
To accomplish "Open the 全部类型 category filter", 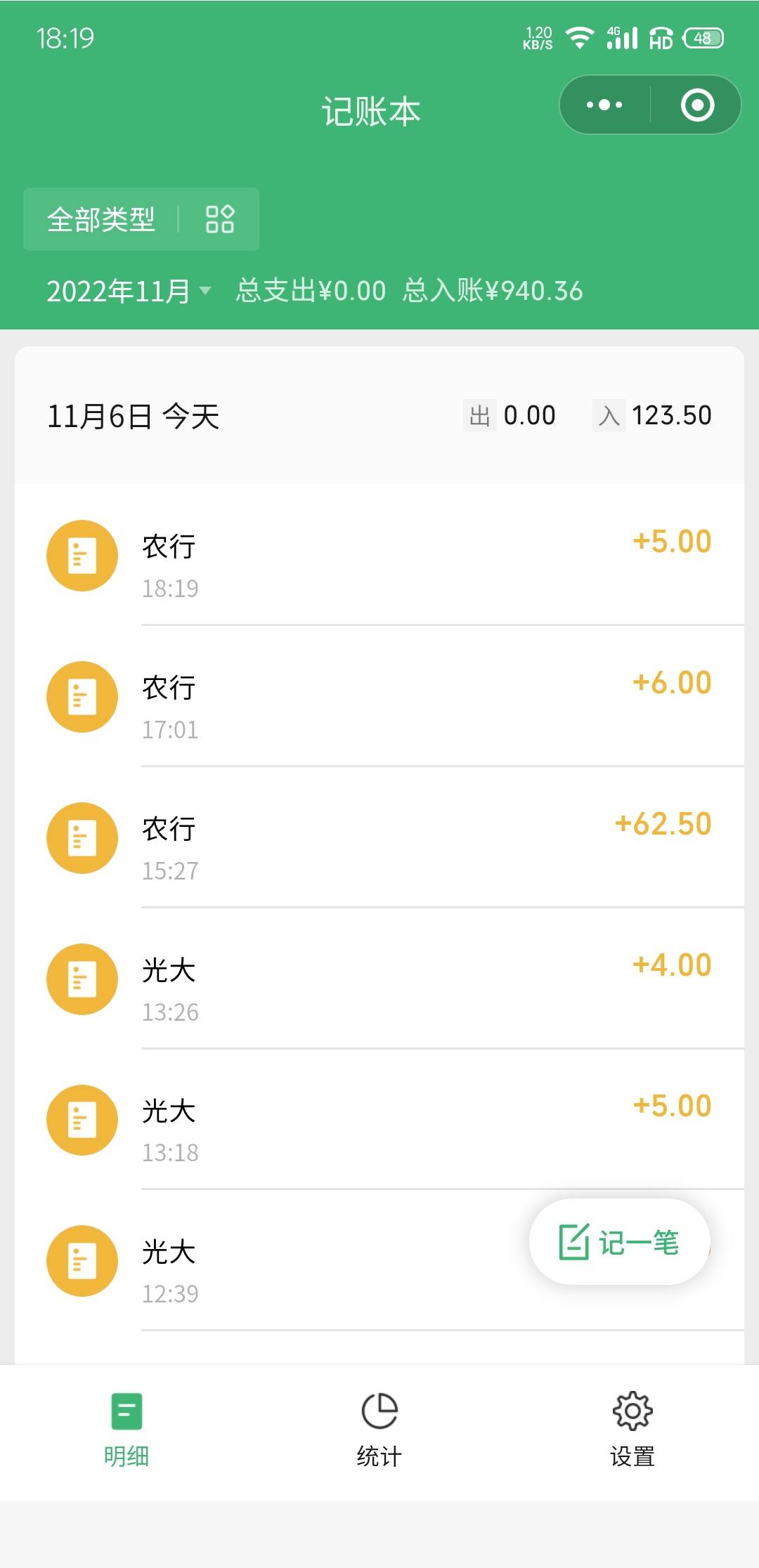I will (x=141, y=219).
